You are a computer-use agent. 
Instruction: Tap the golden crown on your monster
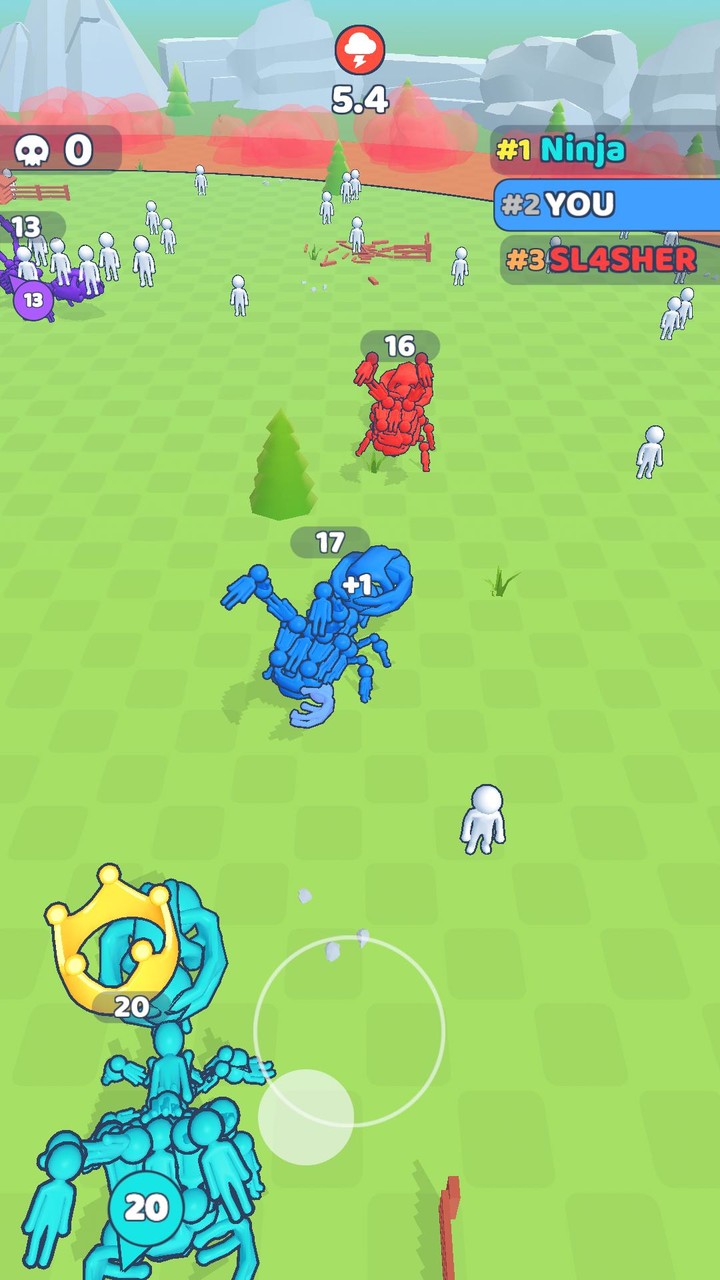[x=110, y=945]
